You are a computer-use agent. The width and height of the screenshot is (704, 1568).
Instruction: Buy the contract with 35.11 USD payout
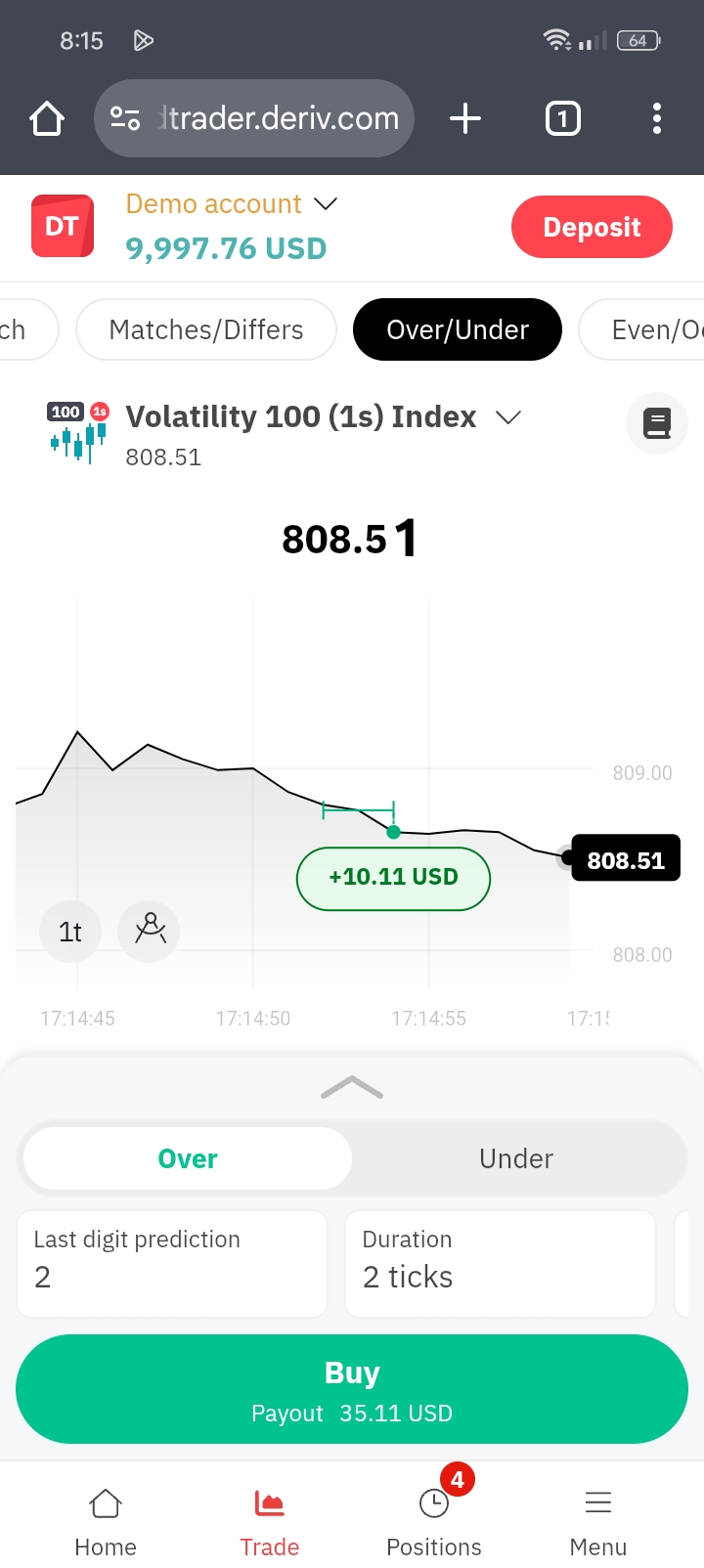(x=352, y=1389)
